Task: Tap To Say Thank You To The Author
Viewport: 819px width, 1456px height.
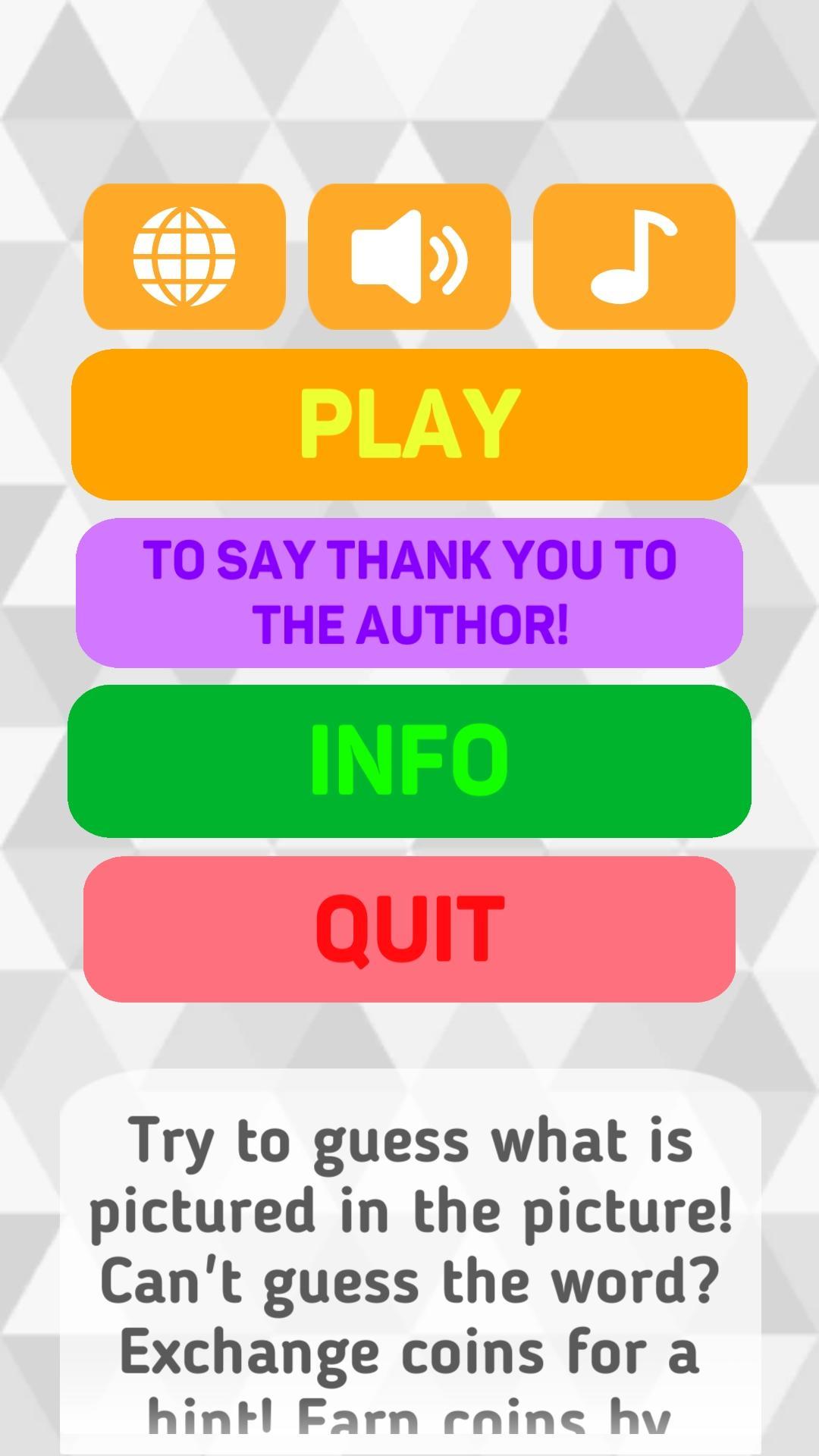Action: pos(409,592)
